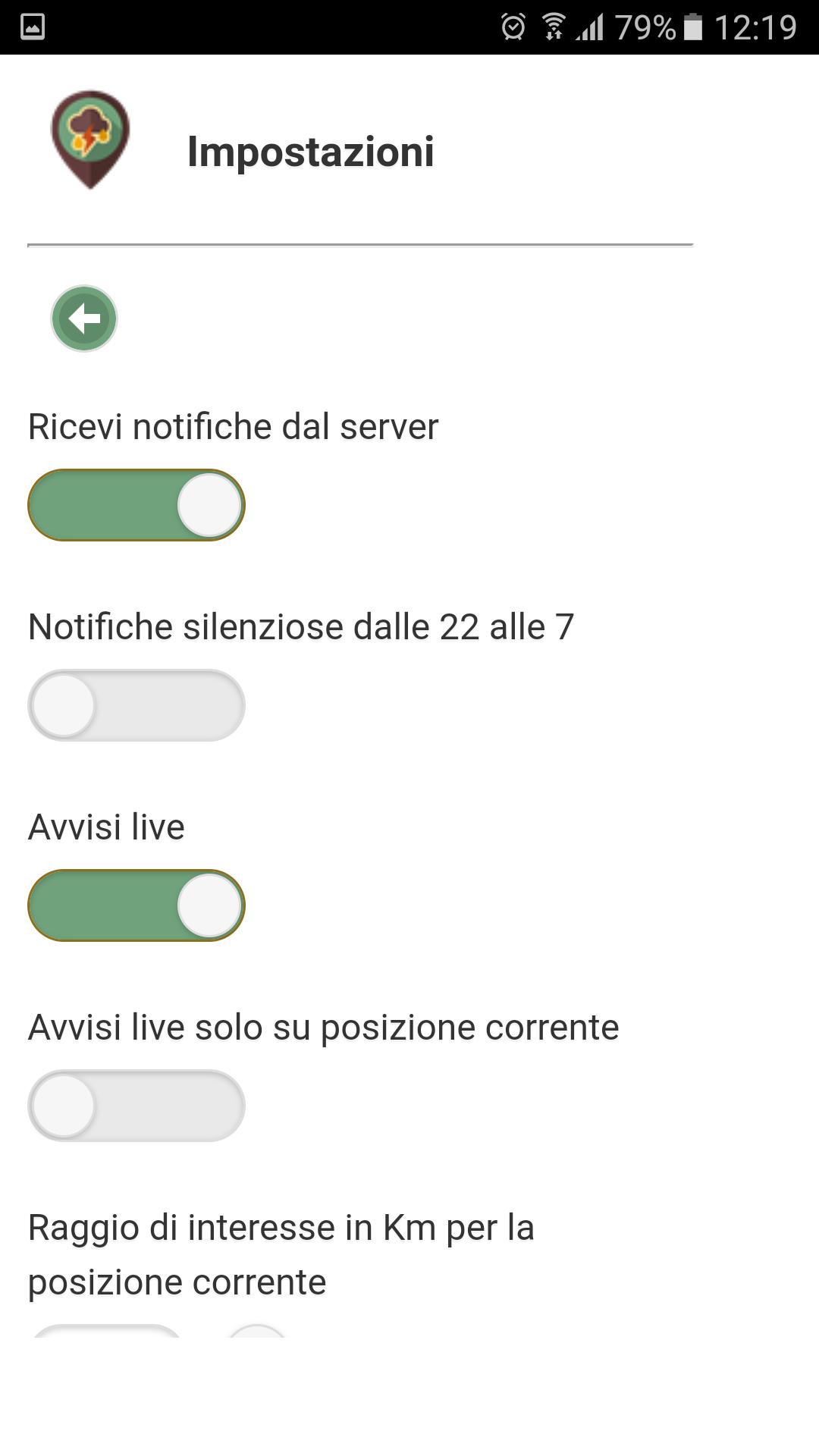Image resolution: width=819 pixels, height=1456 pixels.
Task: Go back using the green arrow button
Action: click(x=84, y=318)
